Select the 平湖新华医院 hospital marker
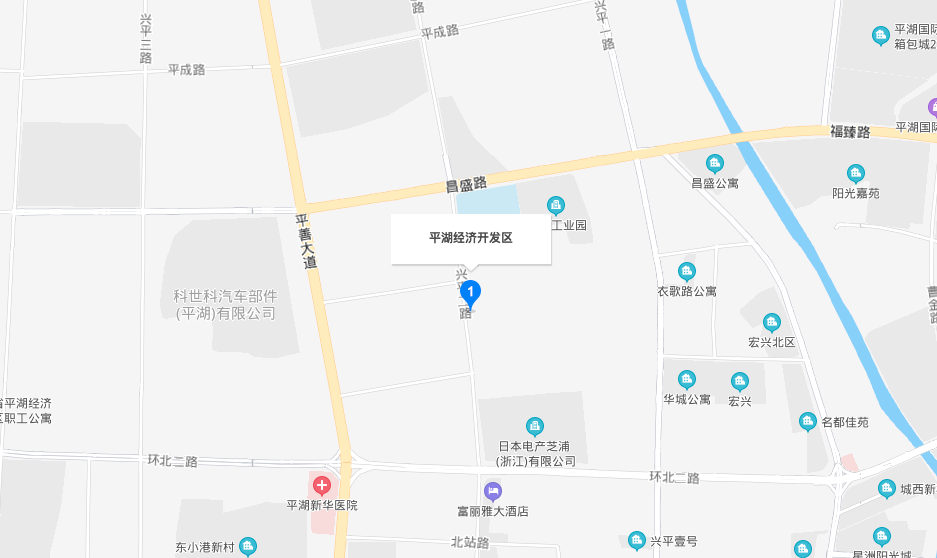 point(322,487)
